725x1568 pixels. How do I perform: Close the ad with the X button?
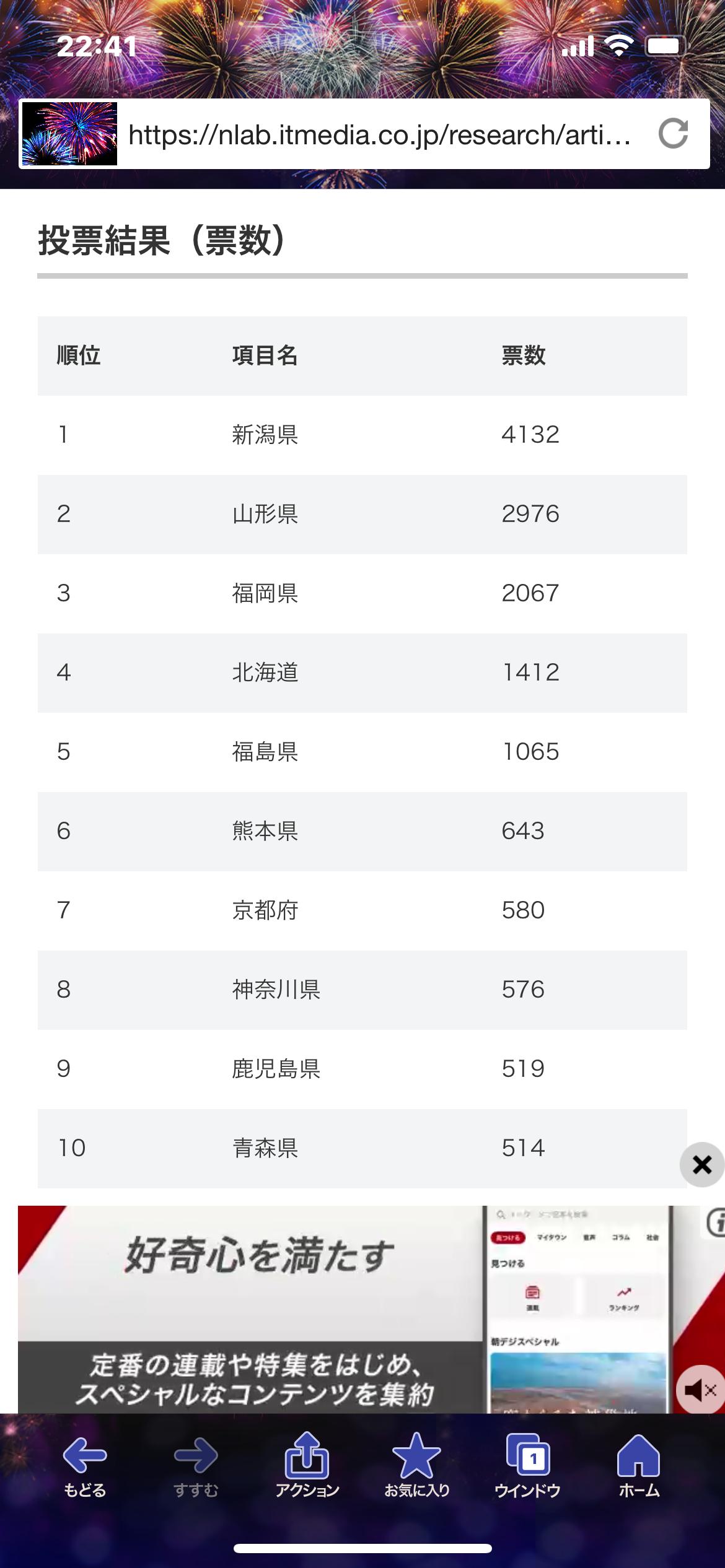pyautogui.click(x=702, y=1164)
